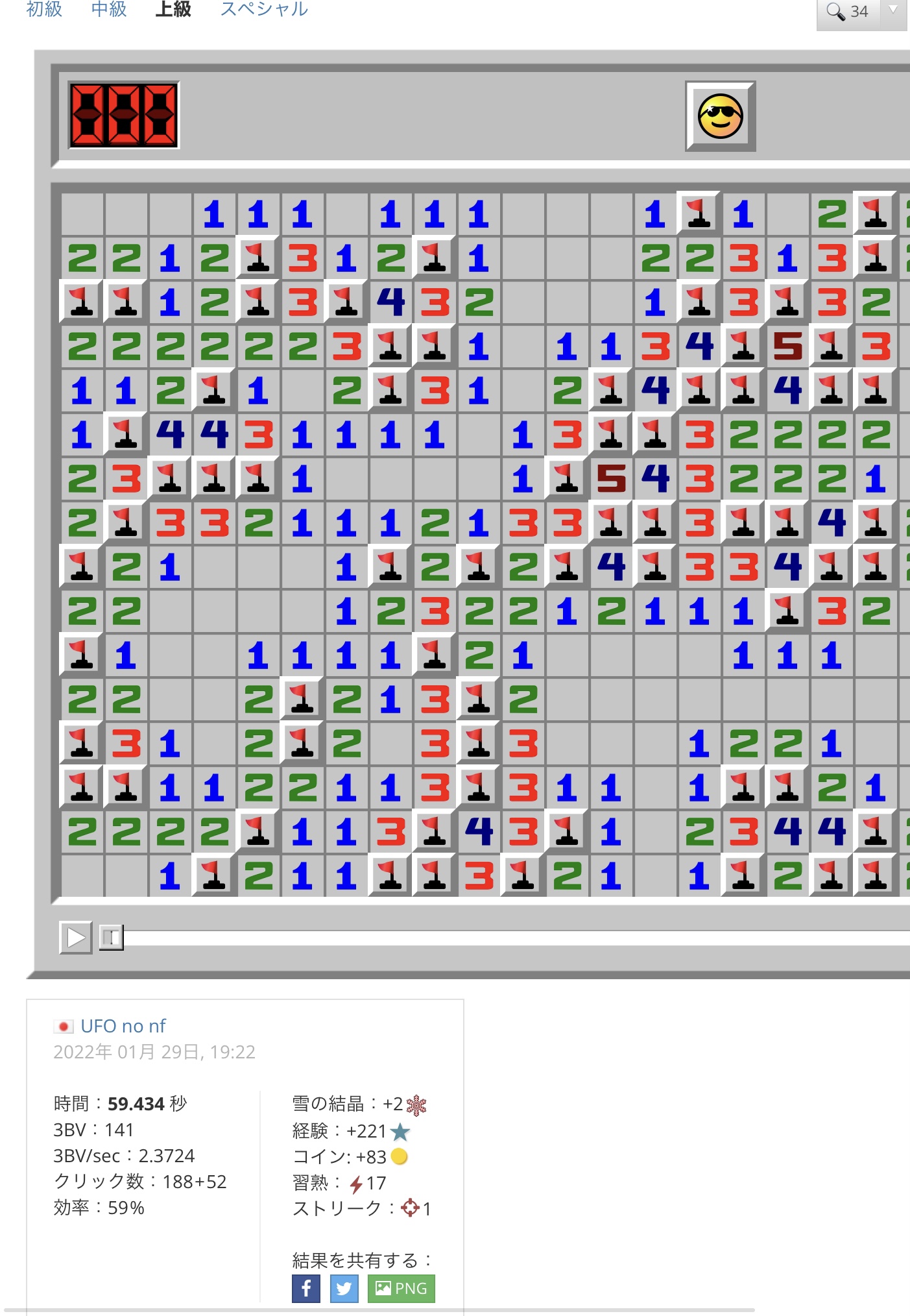The image size is (910, 1316).
Task: Tap the replay progress slider handle
Action: click(x=111, y=938)
